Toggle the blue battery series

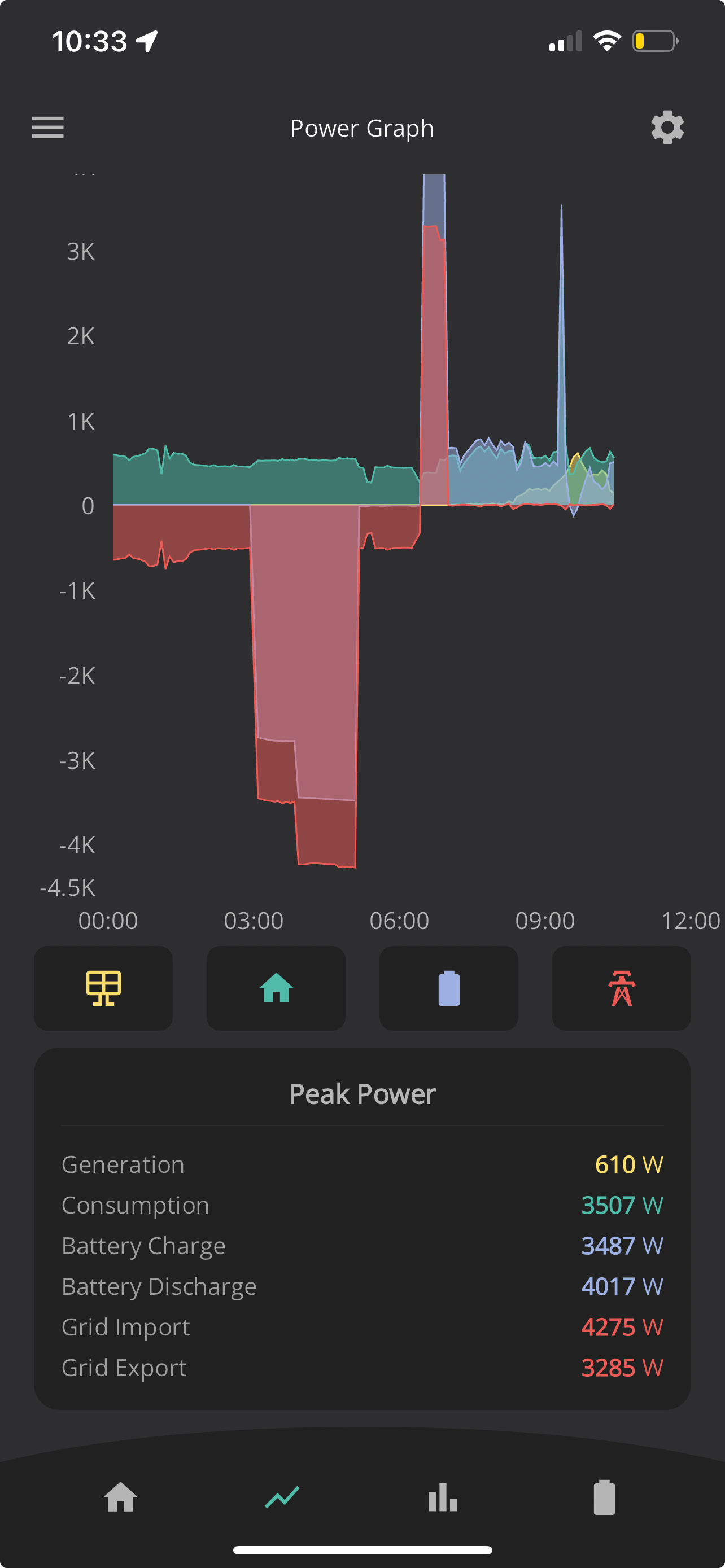click(449, 988)
